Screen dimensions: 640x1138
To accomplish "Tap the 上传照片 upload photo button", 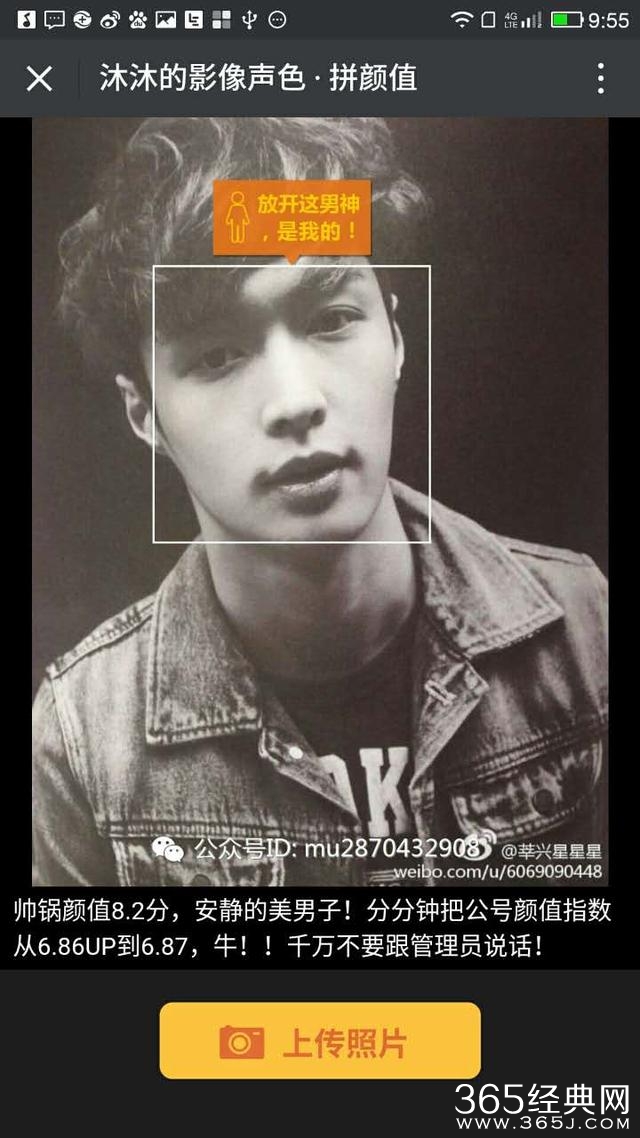I will (x=320, y=1041).
